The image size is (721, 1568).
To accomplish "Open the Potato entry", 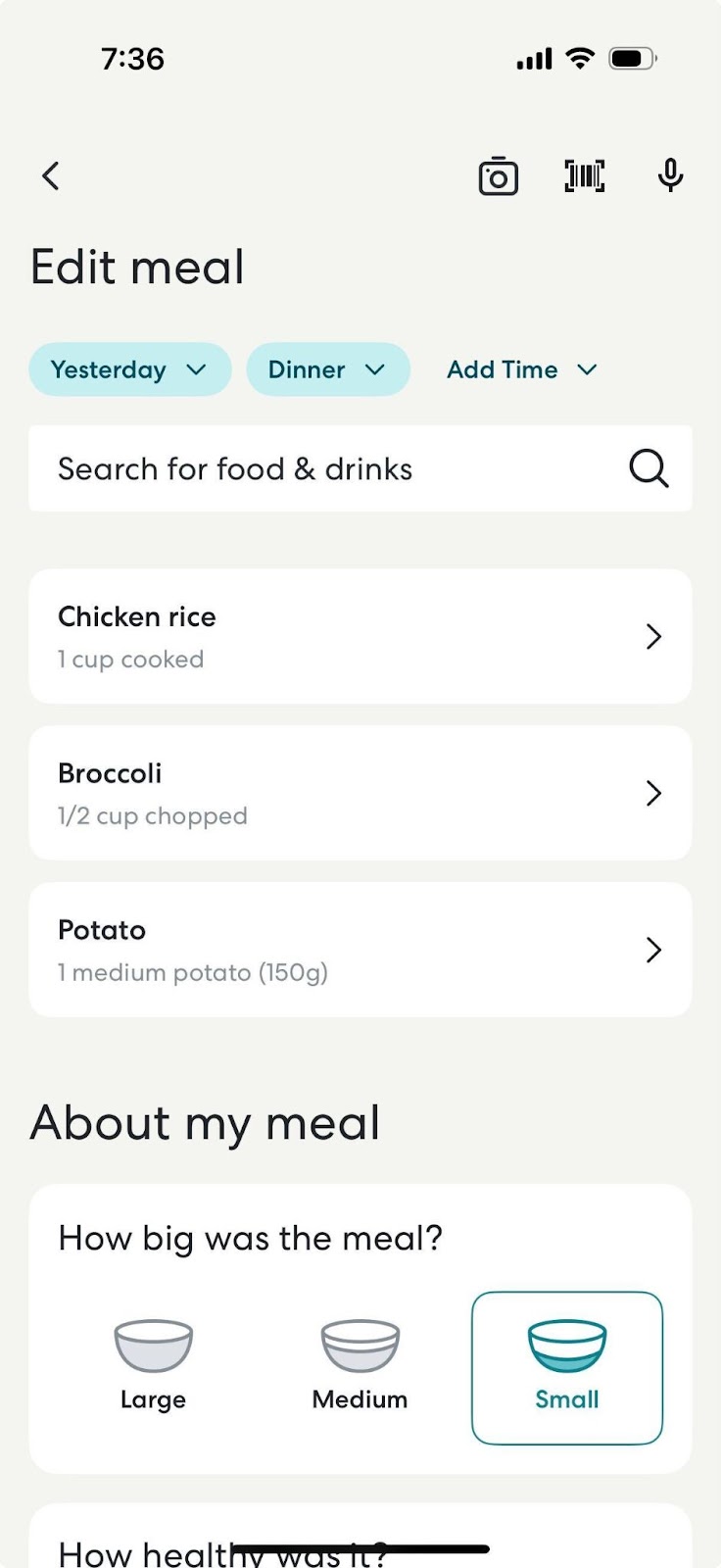I will click(360, 950).
